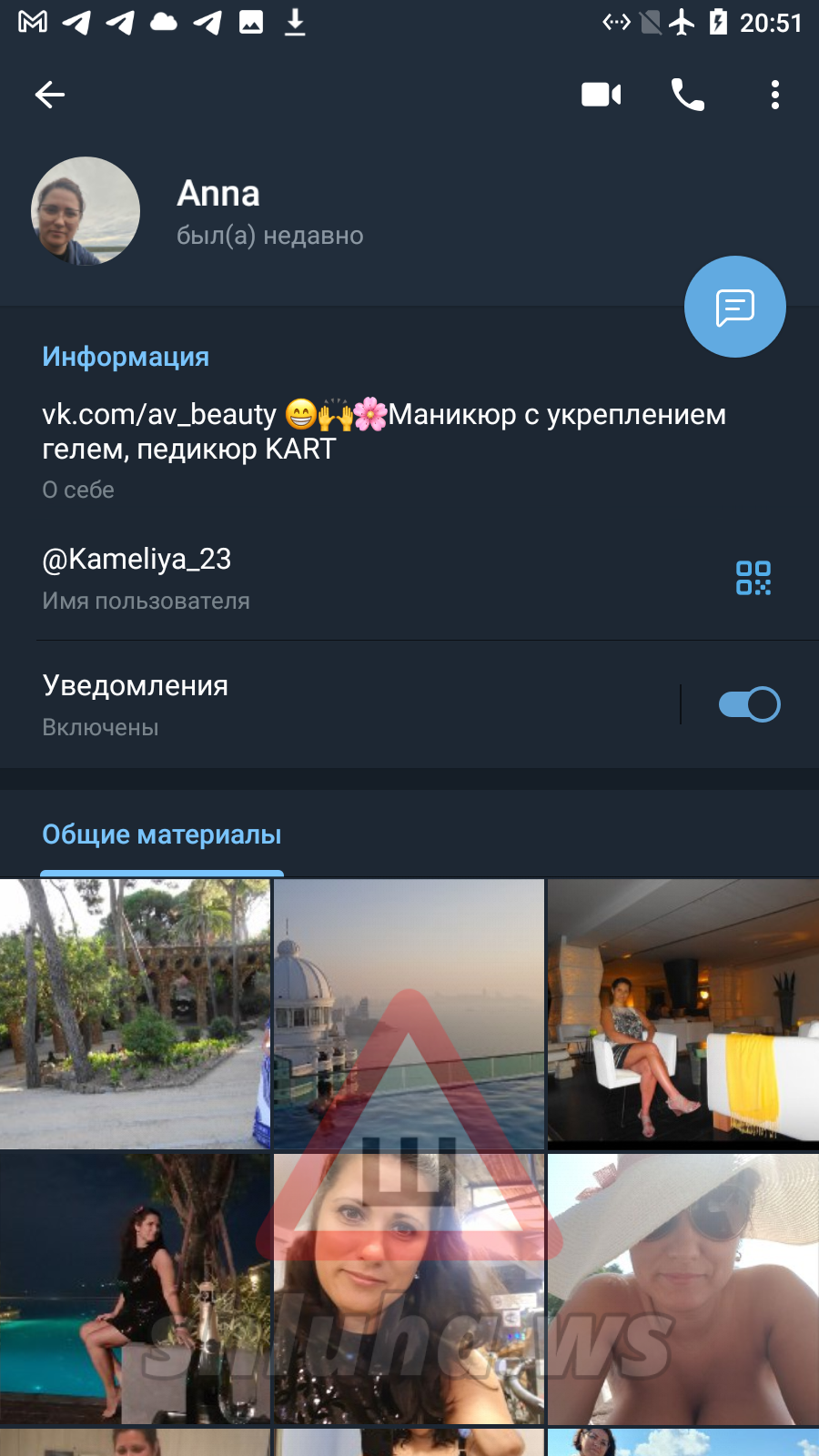Start a voice call with Anna
The image size is (819, 1456).
(x=687, y=95)
